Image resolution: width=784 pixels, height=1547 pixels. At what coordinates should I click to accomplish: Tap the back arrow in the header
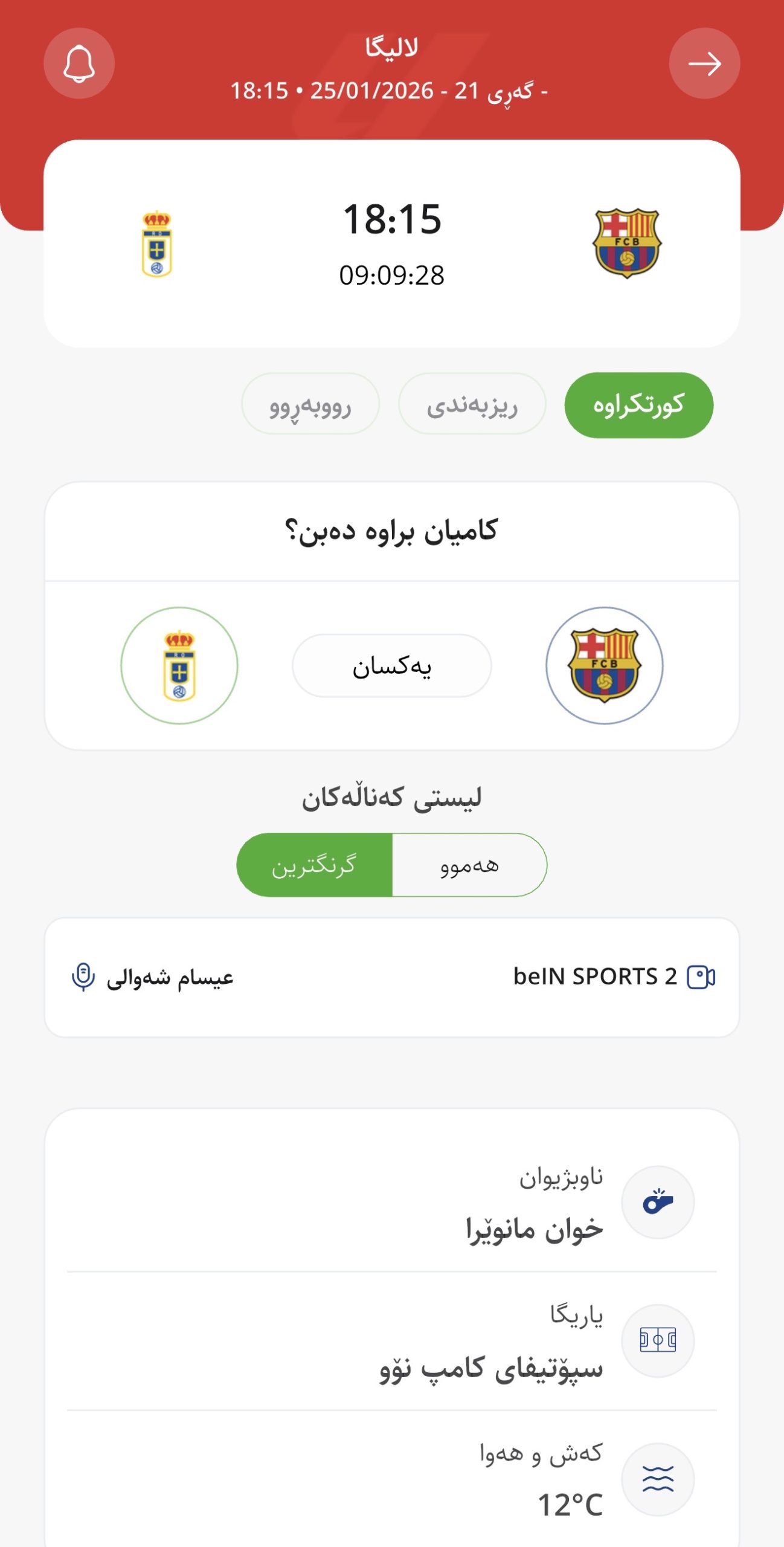704,63
